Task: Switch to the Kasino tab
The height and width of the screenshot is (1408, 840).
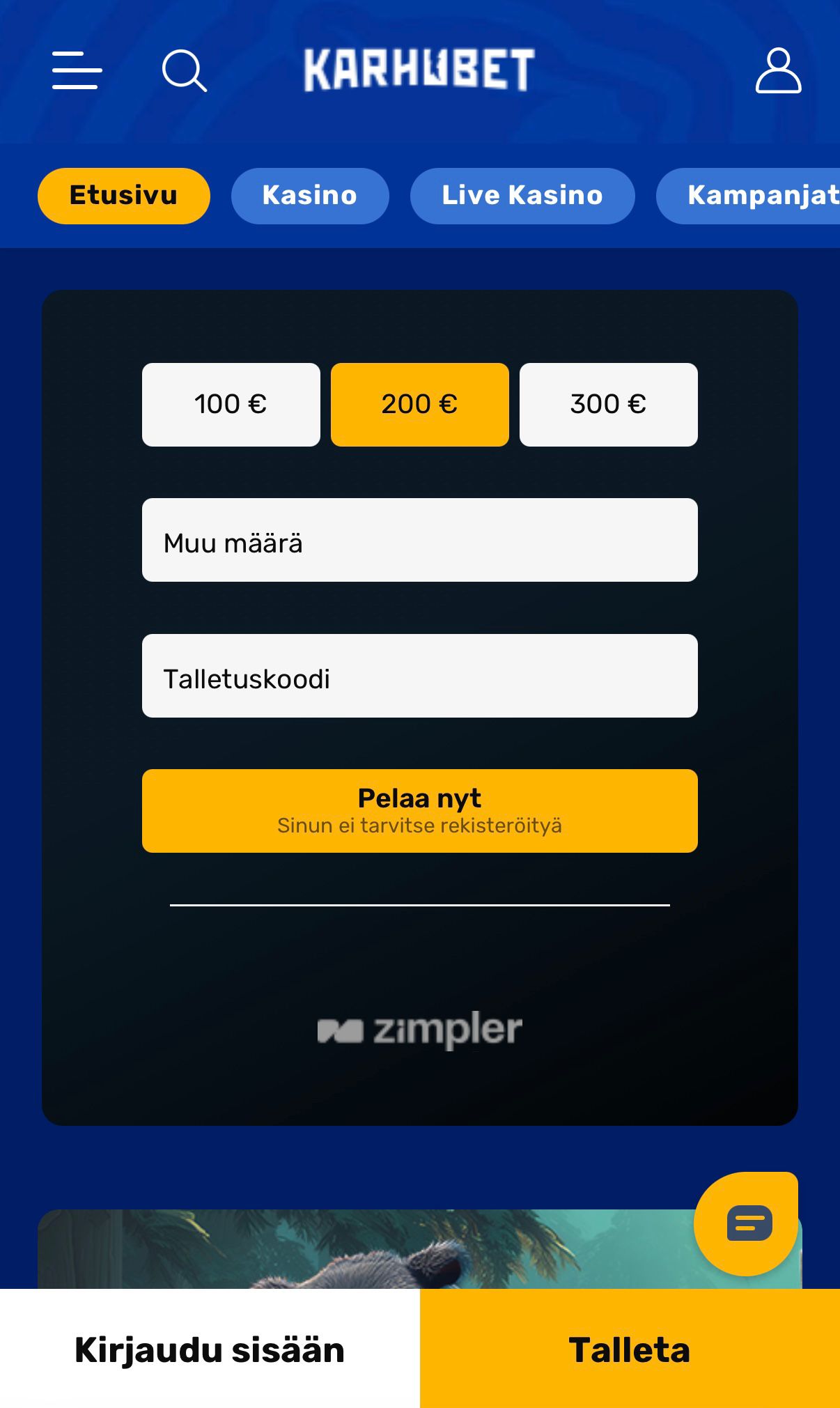Action: coord(310,196)
